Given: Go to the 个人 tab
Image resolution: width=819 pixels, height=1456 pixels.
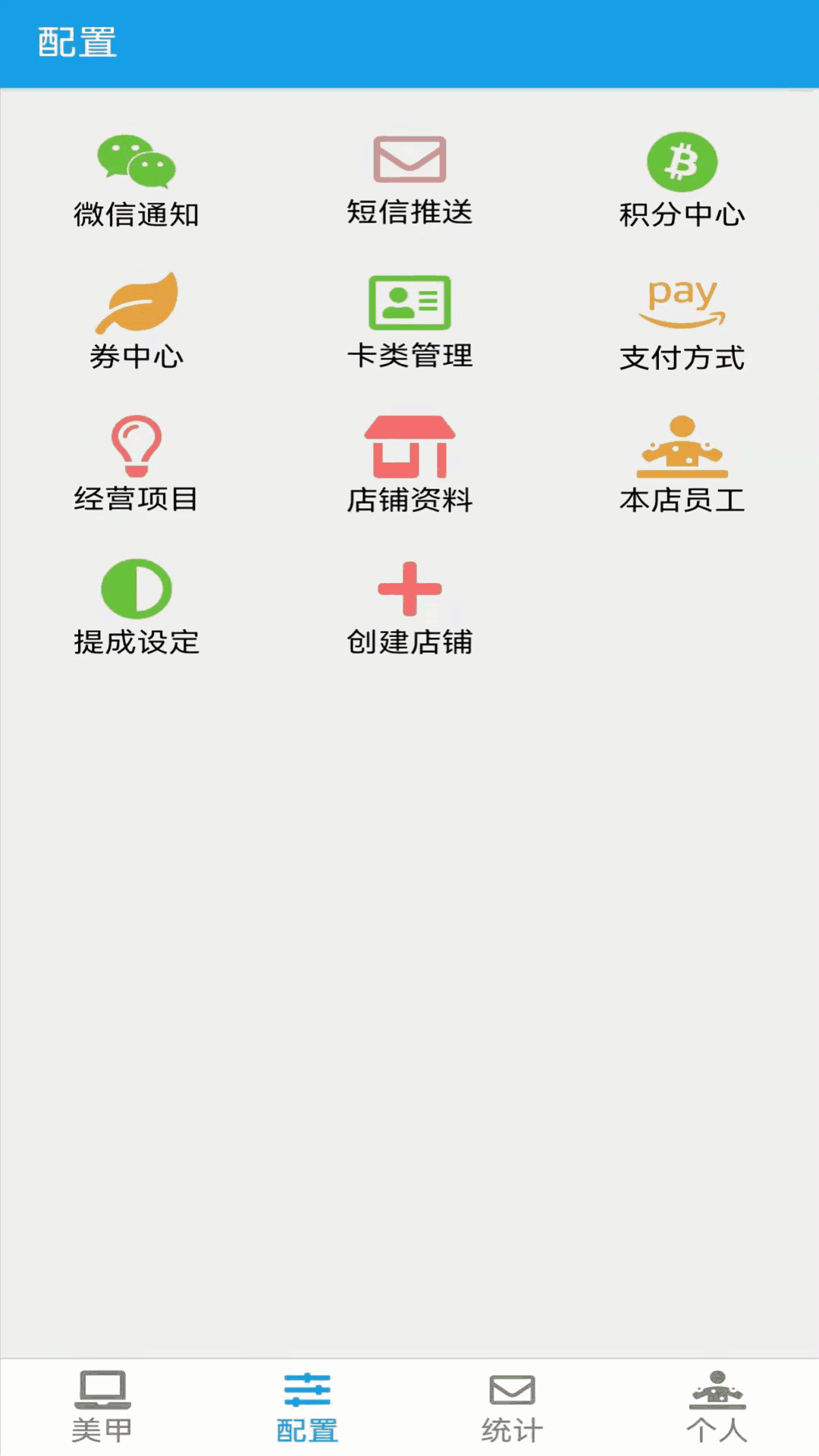Looking at the screenshot, I should coord(717,1407).
